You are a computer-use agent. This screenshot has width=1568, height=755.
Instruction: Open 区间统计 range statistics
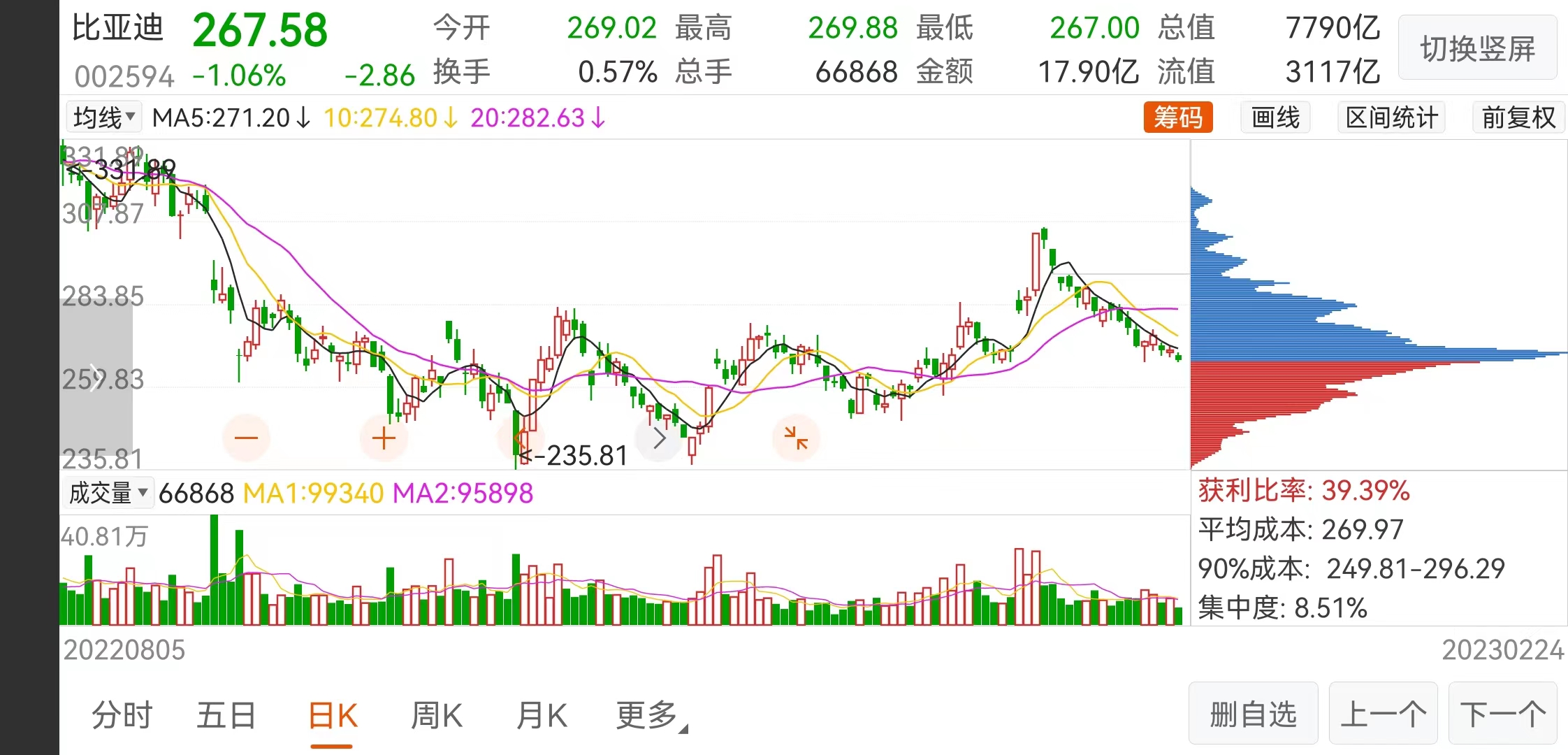click(1391, 117)
